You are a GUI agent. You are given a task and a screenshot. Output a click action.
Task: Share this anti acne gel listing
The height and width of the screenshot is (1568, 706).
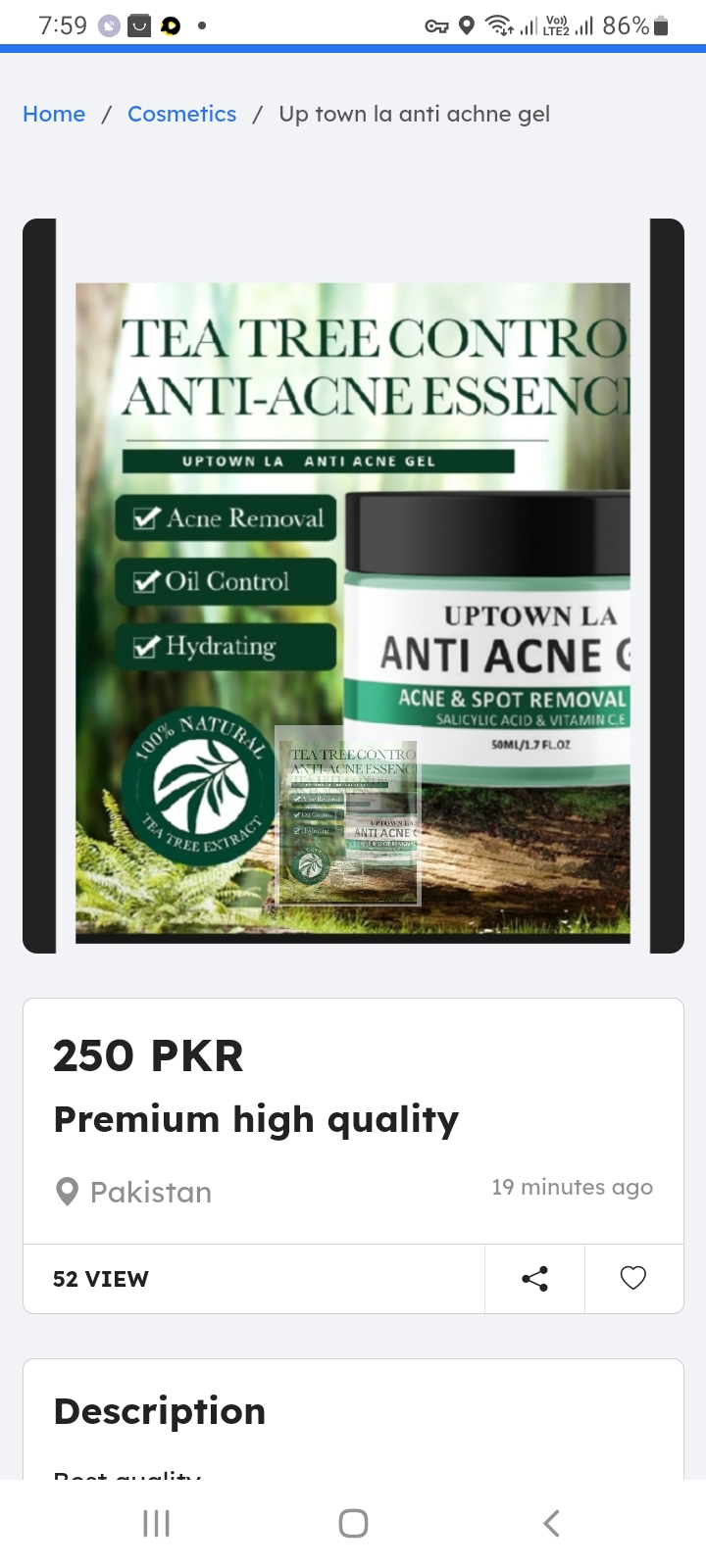click(x=534, y=1279)
